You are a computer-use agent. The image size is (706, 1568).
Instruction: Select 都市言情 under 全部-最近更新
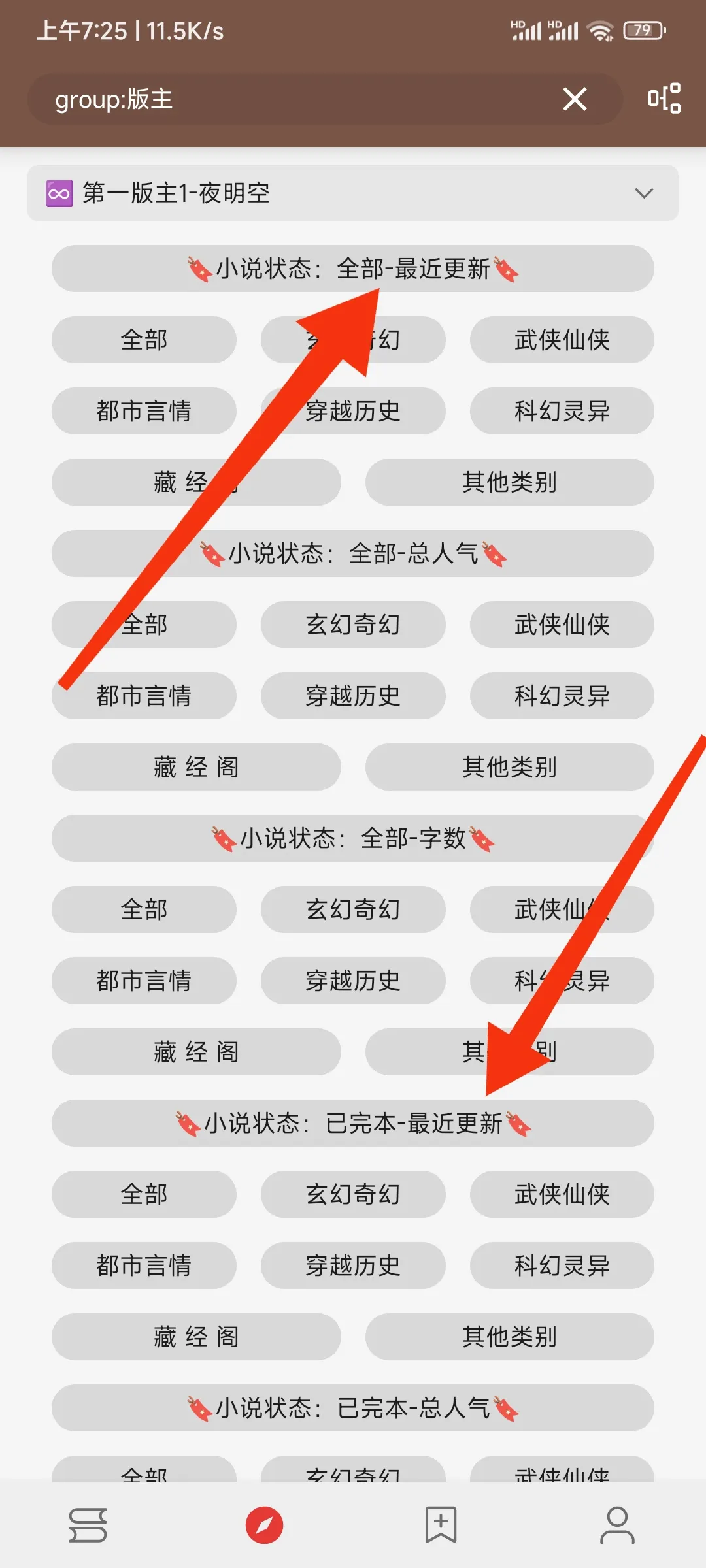[144, 411]
